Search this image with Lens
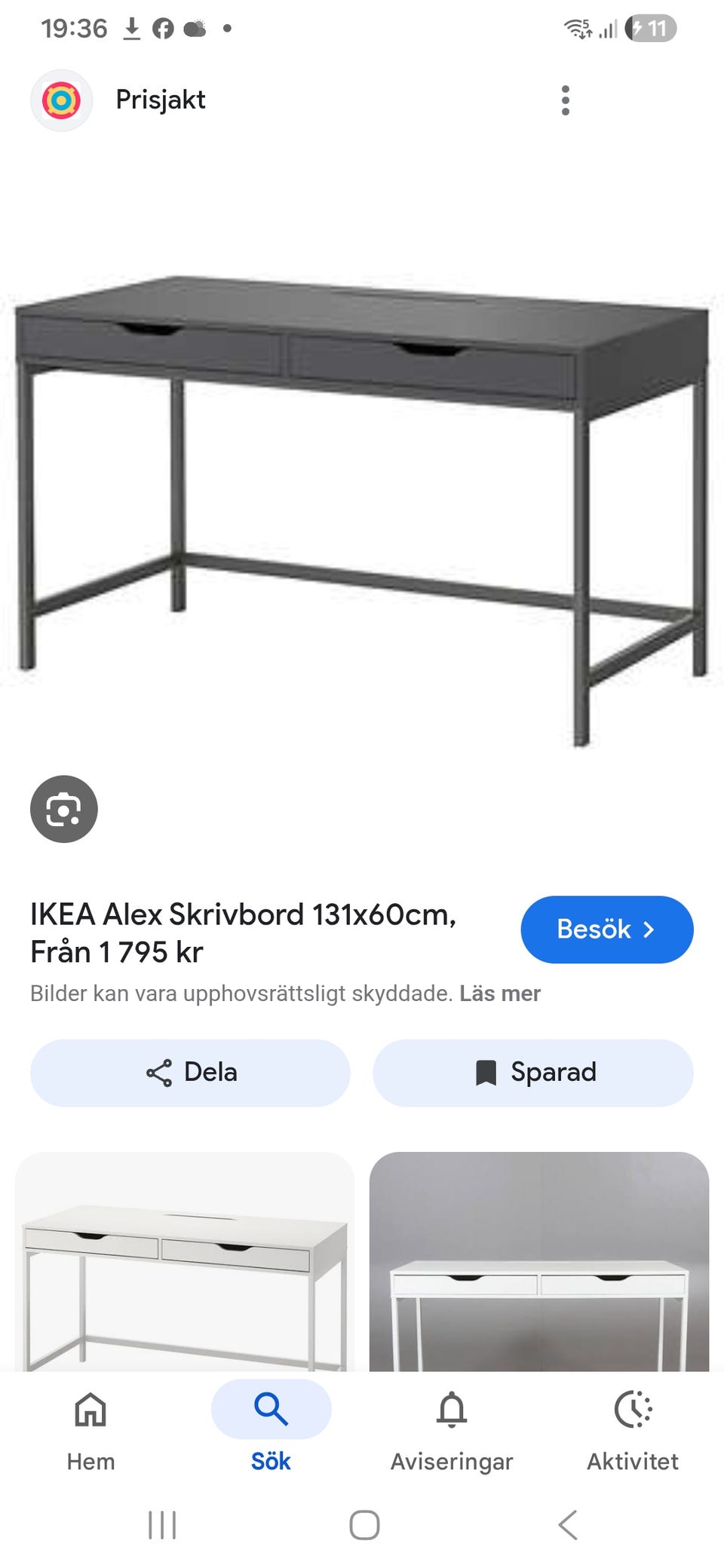 pyautogui.click(x=64, y=809)
